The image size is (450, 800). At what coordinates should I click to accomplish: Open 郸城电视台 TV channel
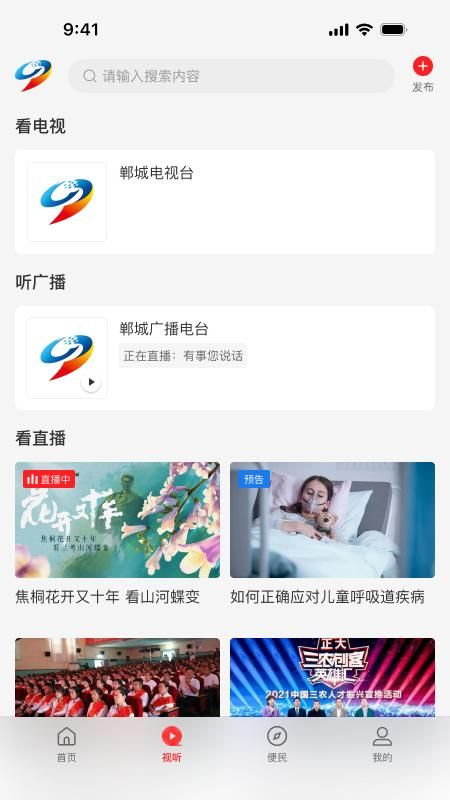point(225,202)
